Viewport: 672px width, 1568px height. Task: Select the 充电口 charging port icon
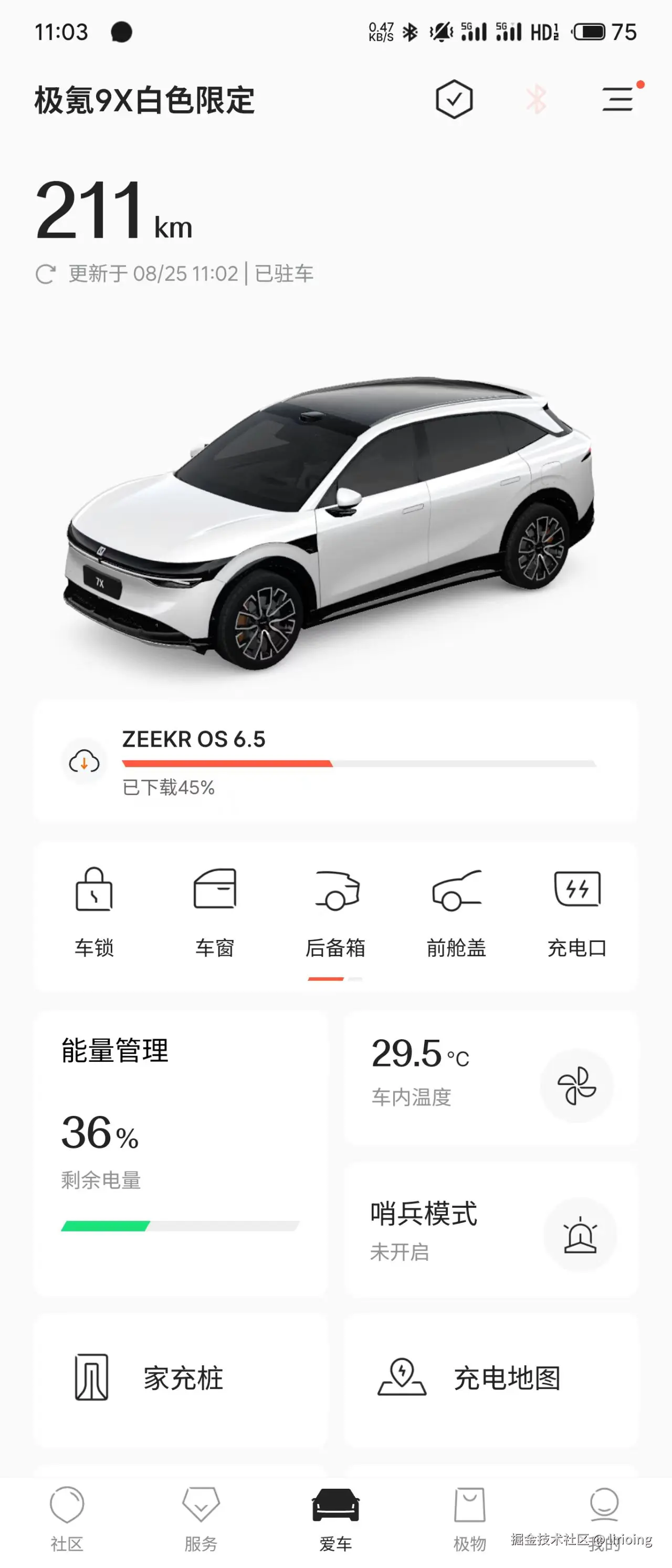(x=578, y=907)
